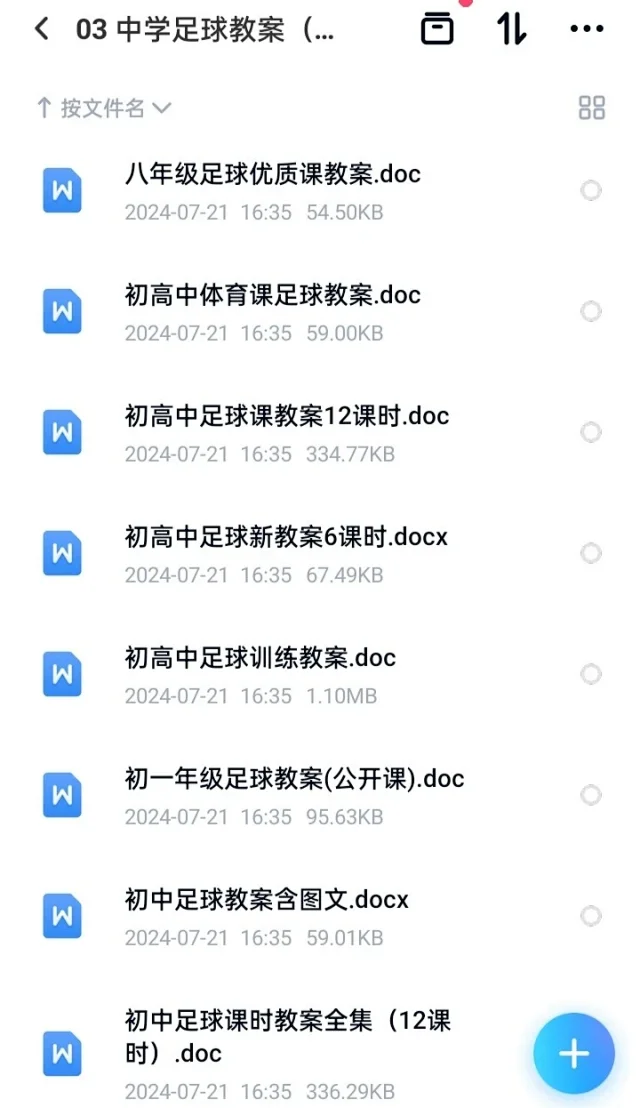
Task: Open the archive box icon
Action: pyautogui.click(x=436, y=29)
